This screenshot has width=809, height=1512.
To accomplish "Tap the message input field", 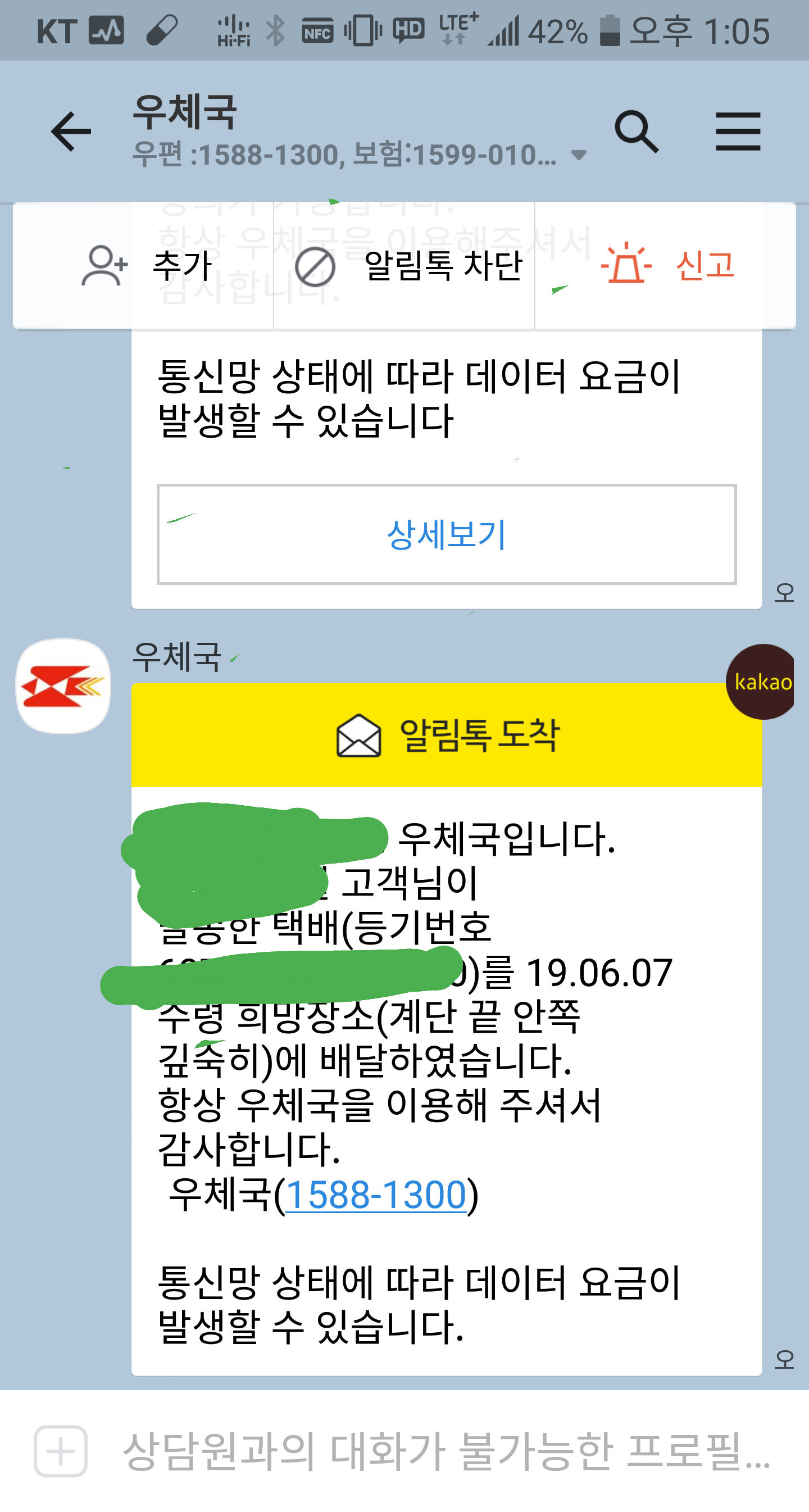I will (446, 1451).
